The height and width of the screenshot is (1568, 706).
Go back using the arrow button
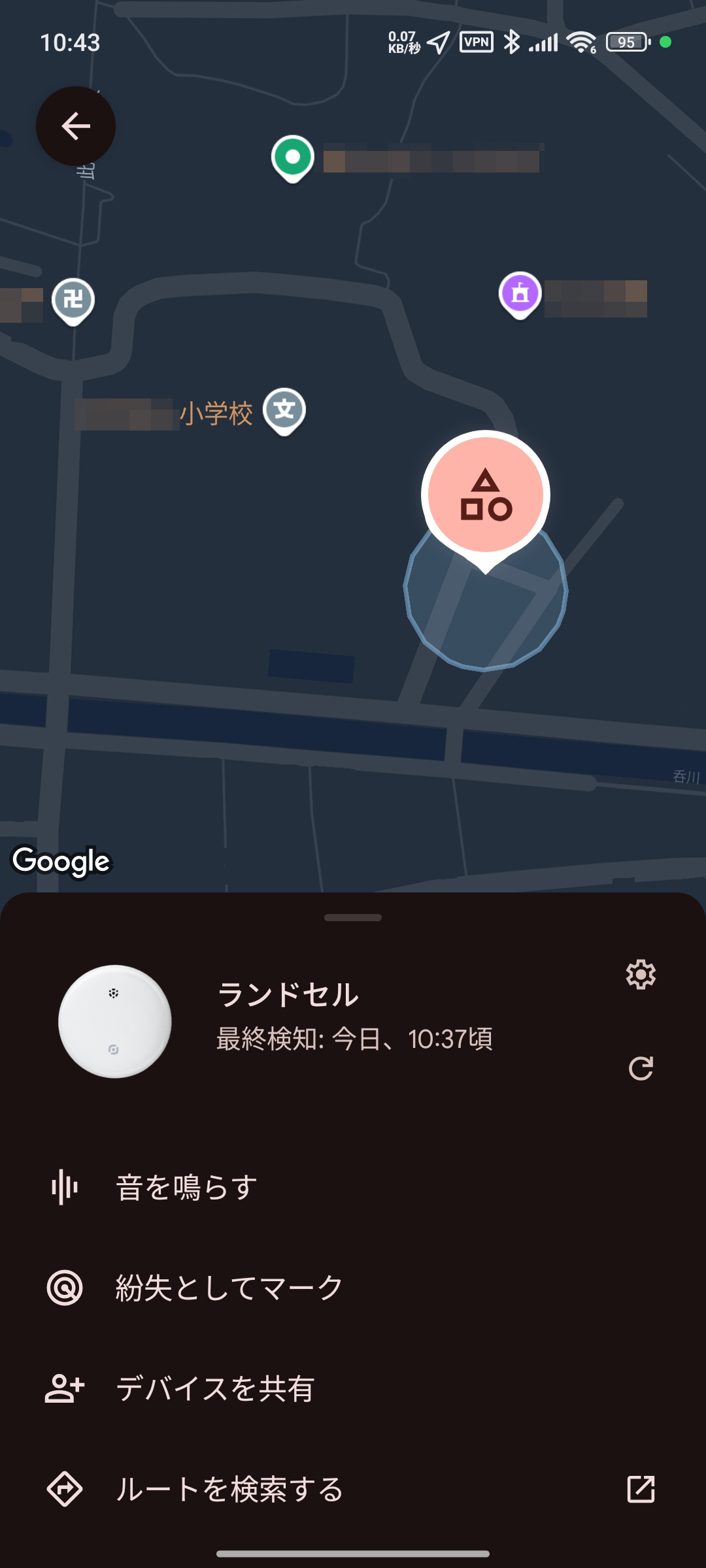tap(76, 126)
